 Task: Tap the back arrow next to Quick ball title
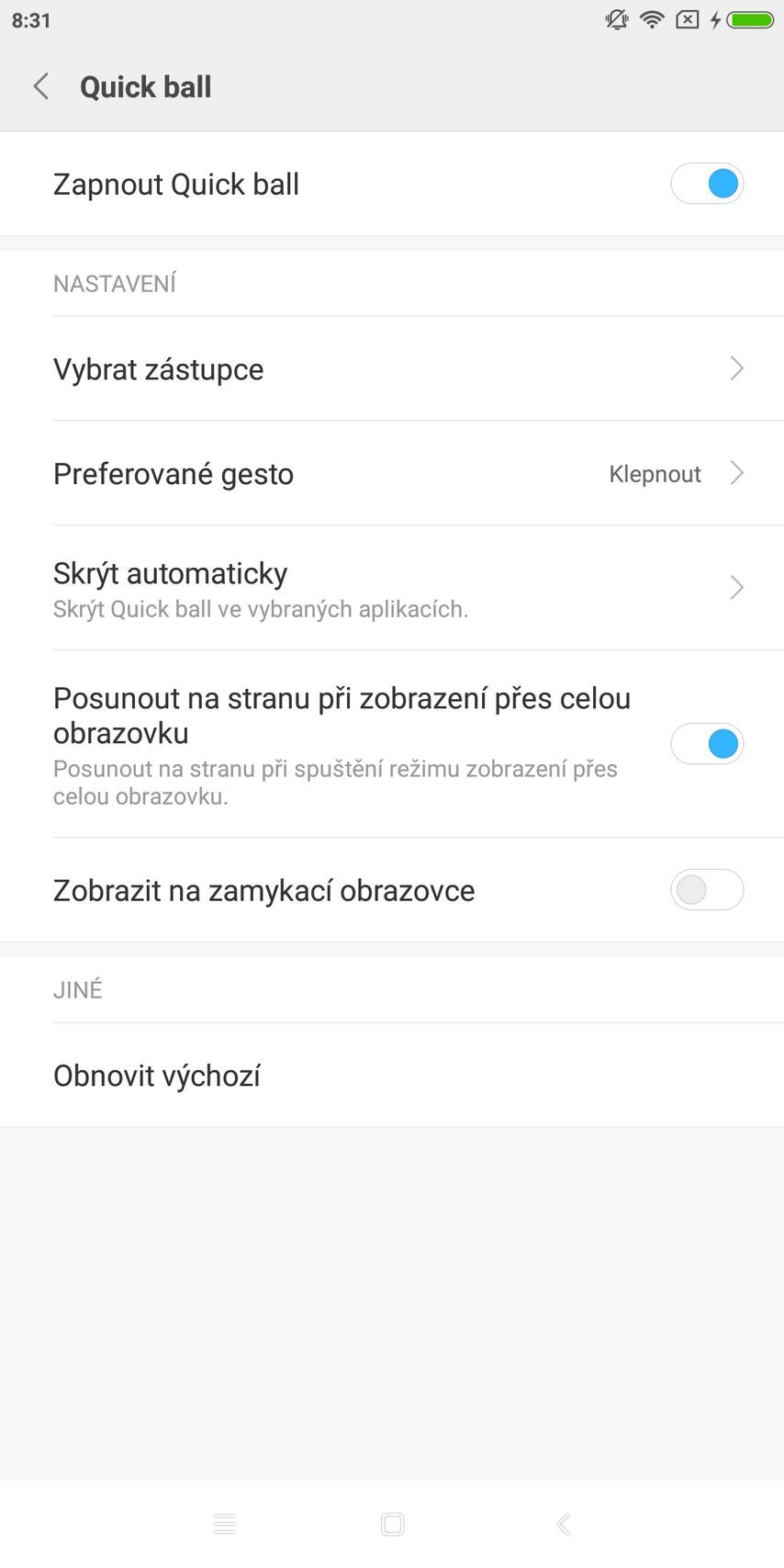pos(40,85)
